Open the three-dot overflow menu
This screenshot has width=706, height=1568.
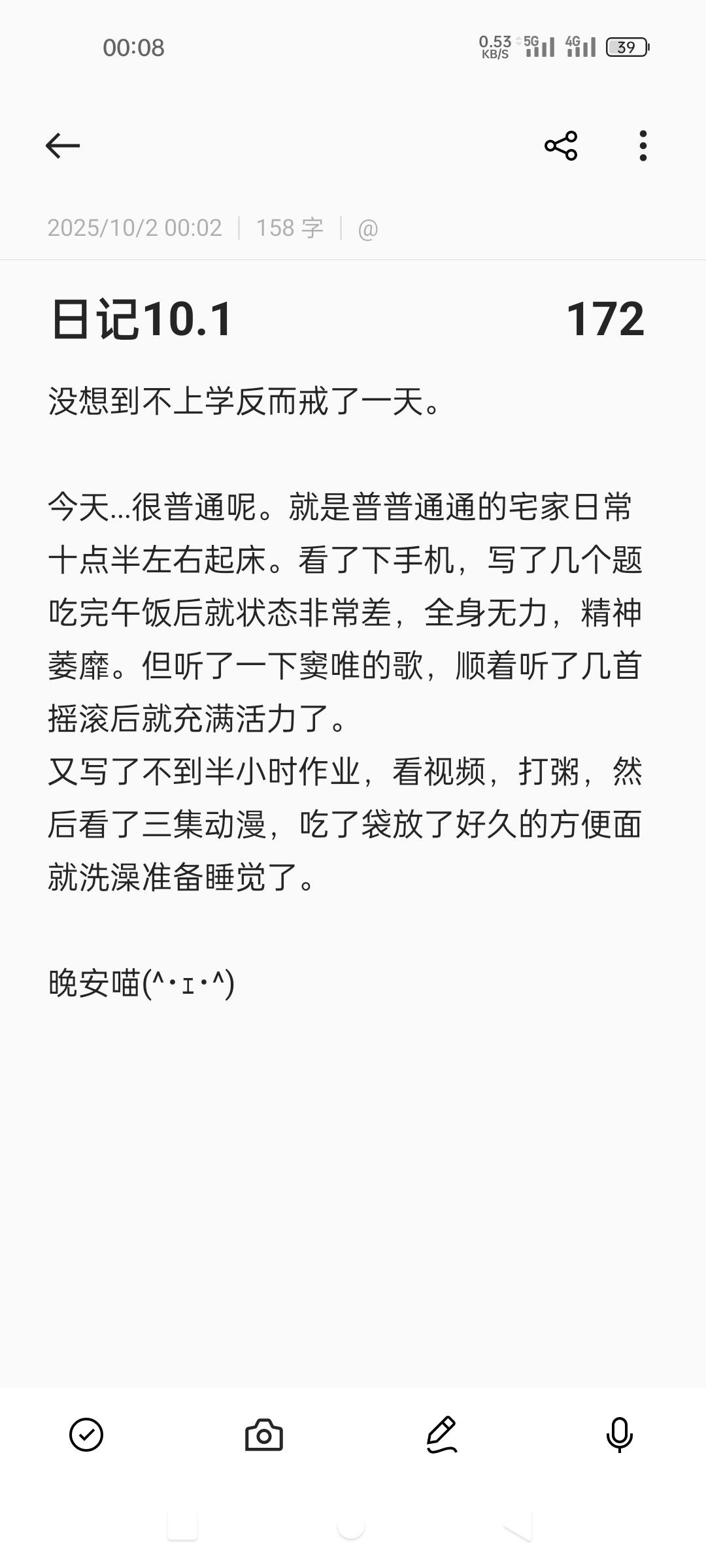point(643,146)
